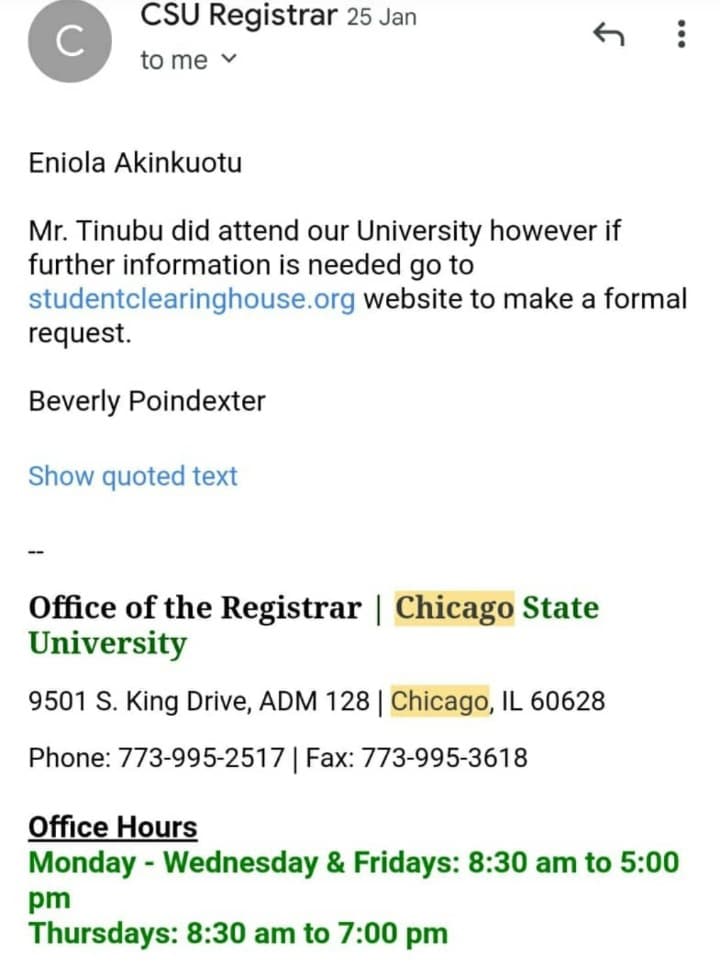Viewport: 720px width, 972px height.
Task: Reply to the CSU Registrar email
Action: 608,36
